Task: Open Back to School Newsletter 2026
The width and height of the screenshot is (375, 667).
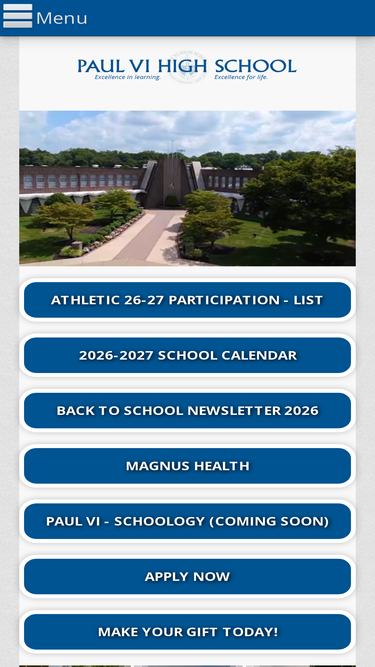Action: tap(188, 410)
